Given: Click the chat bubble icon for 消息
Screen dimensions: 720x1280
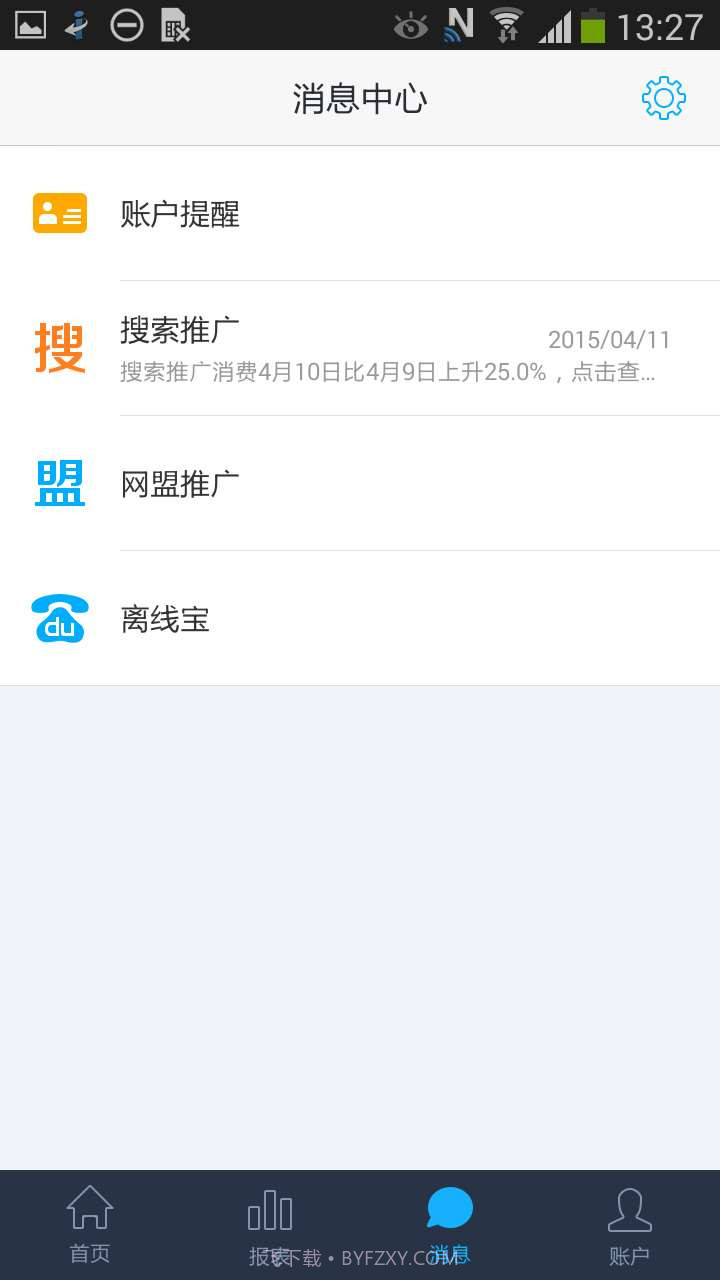Looking at the screenshot, I should 449,1207.
